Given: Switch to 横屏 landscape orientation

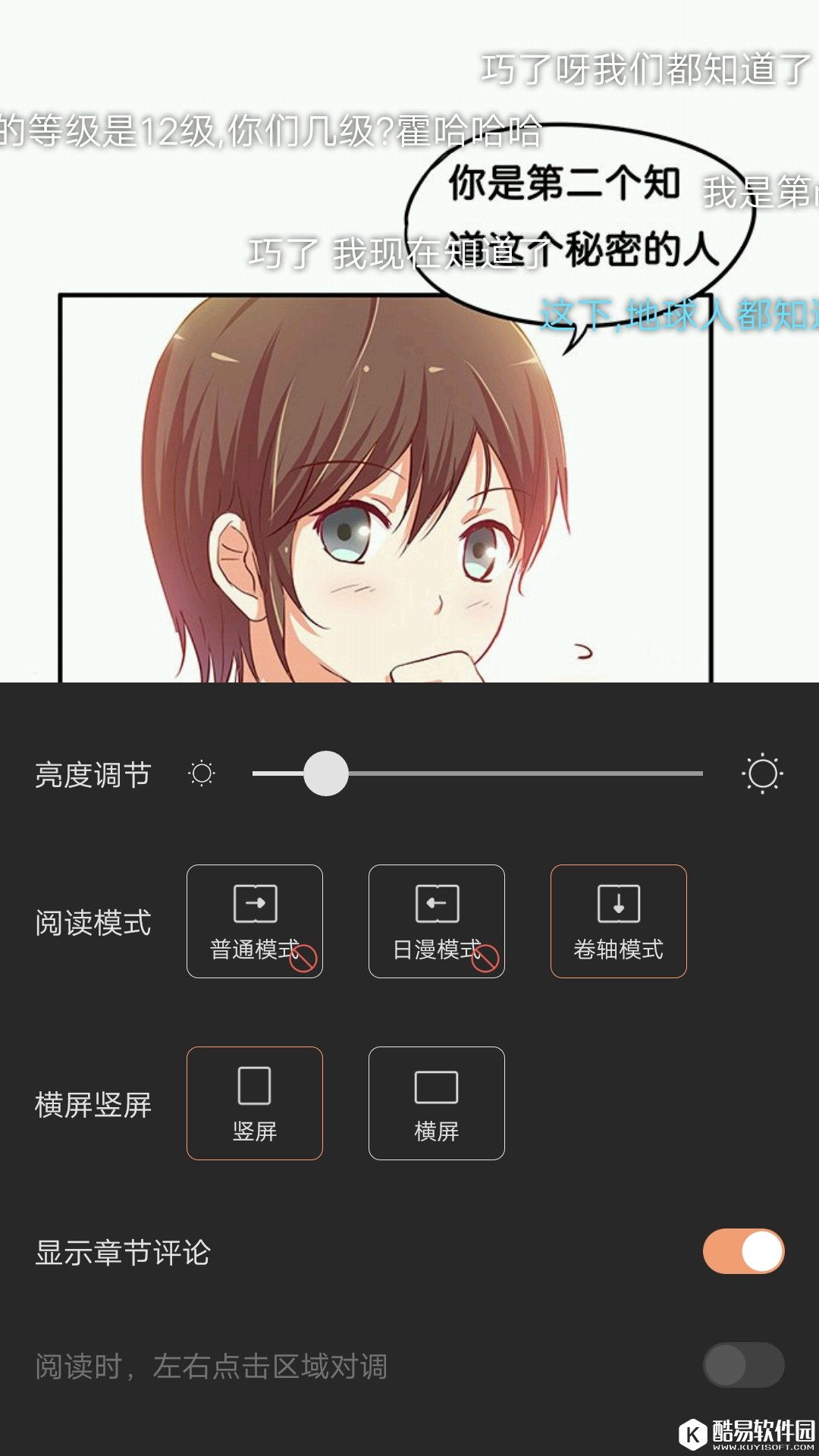Looking at the screenshot, I should tap(437, 1103).
